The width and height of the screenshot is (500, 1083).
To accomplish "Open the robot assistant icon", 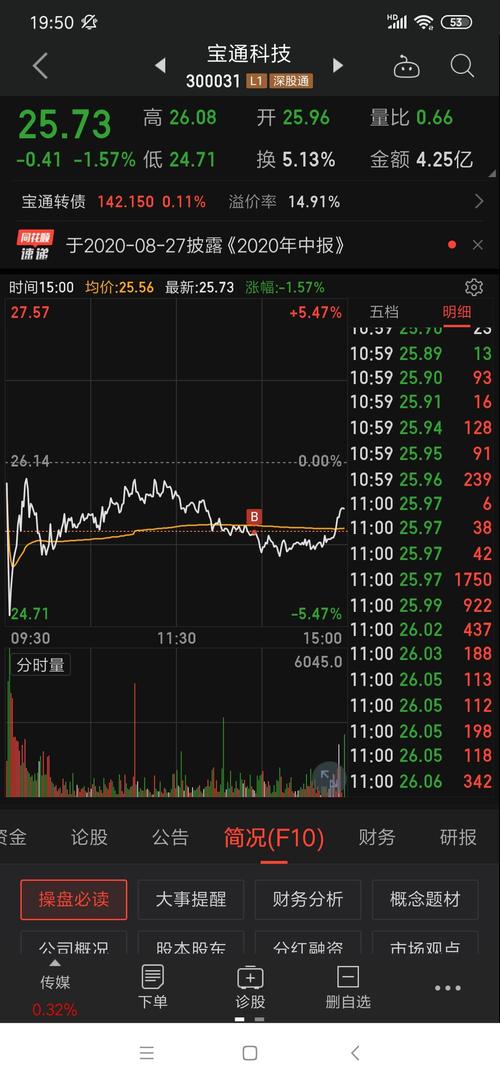I will click(x=407, y=67).
